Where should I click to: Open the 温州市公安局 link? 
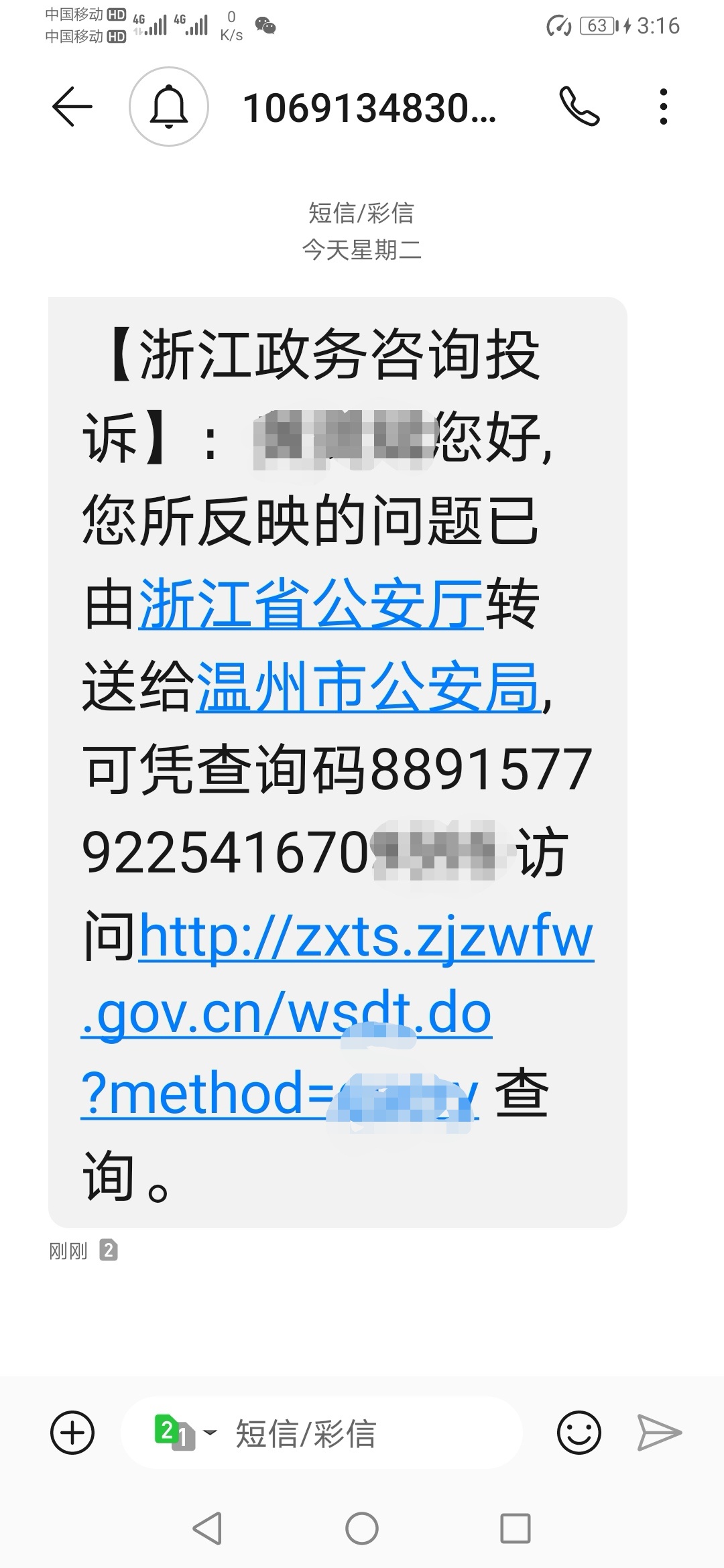point(369,686)
